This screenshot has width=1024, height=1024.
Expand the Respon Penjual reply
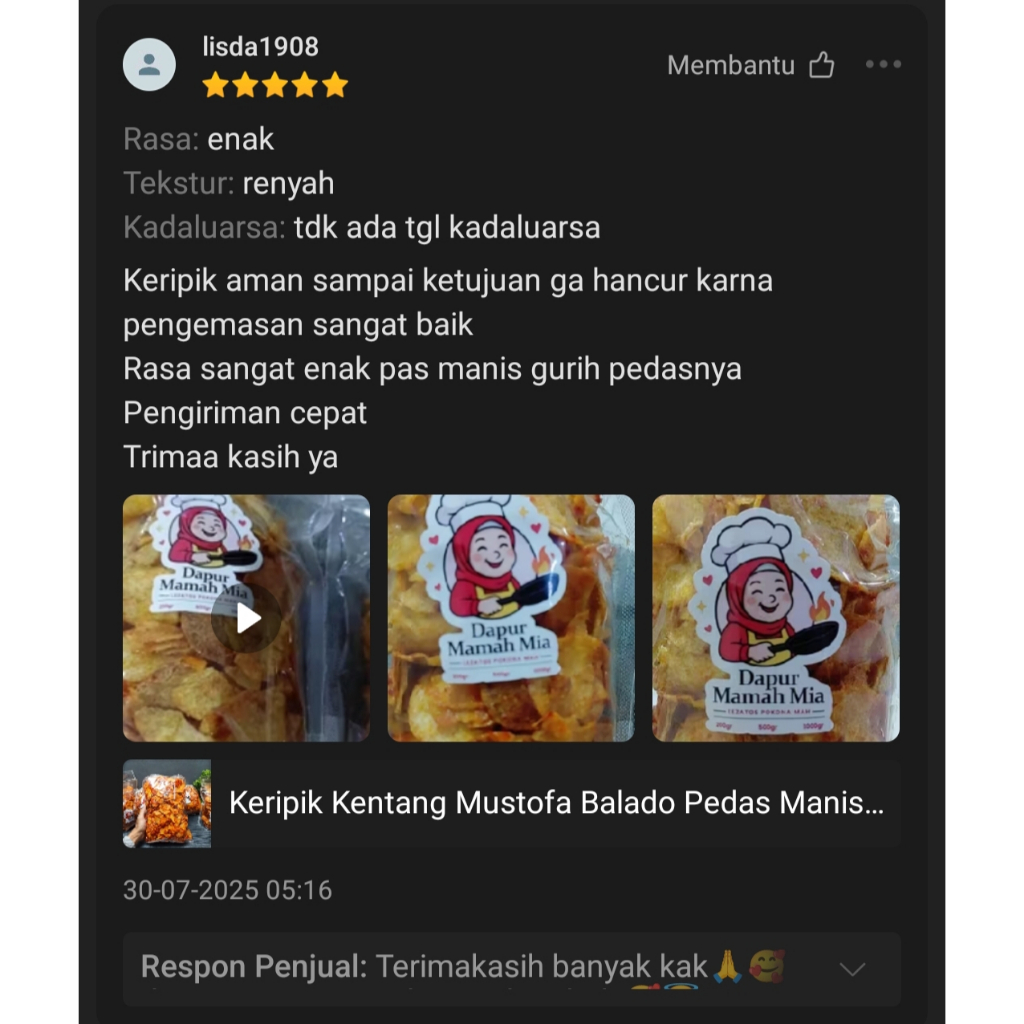(x=852, y=968)
